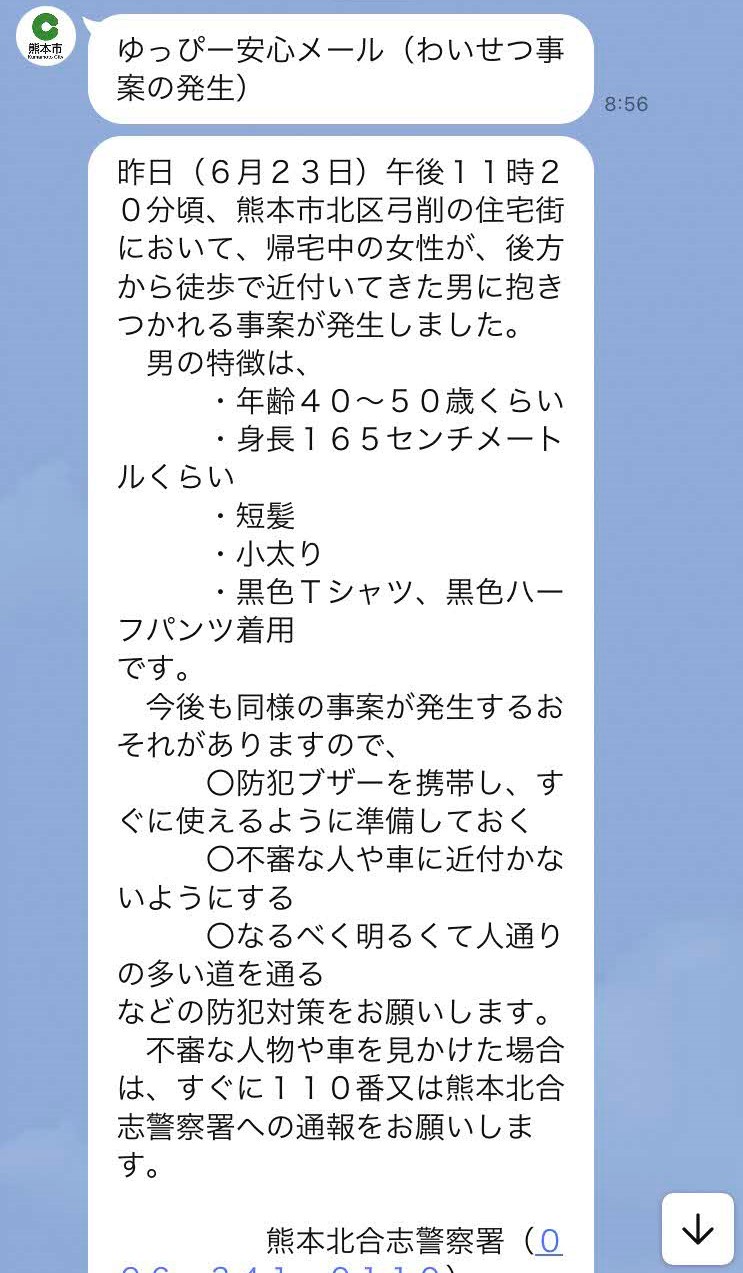This screenshot has height=1273, width=743.
Task: Tap the line mentioning 110番 emergency number
Action: pyautogui.click(x=340, y=1087)
